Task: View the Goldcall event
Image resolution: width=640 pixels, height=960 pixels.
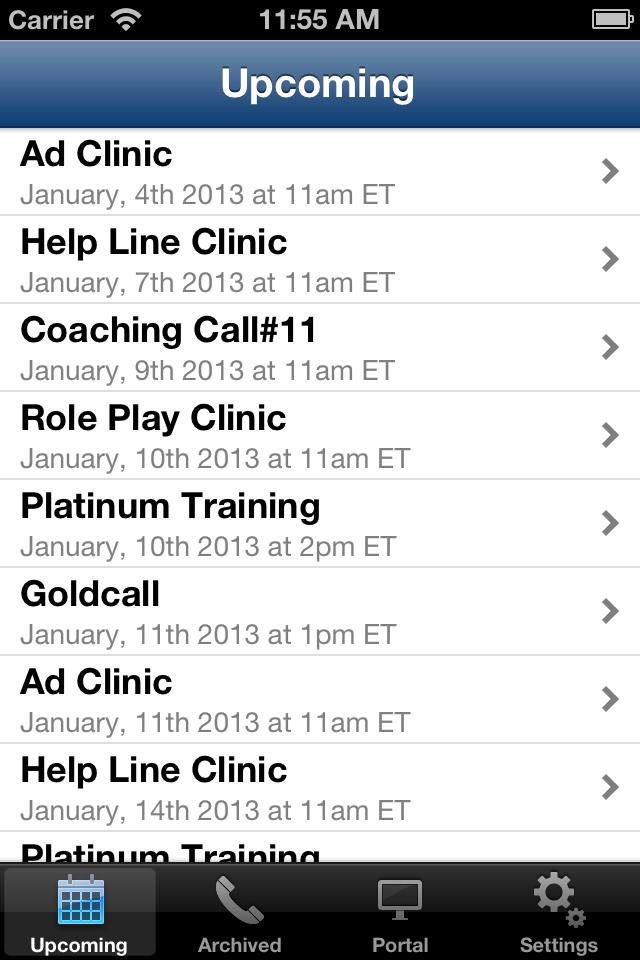Action: (x=320, y=612)
